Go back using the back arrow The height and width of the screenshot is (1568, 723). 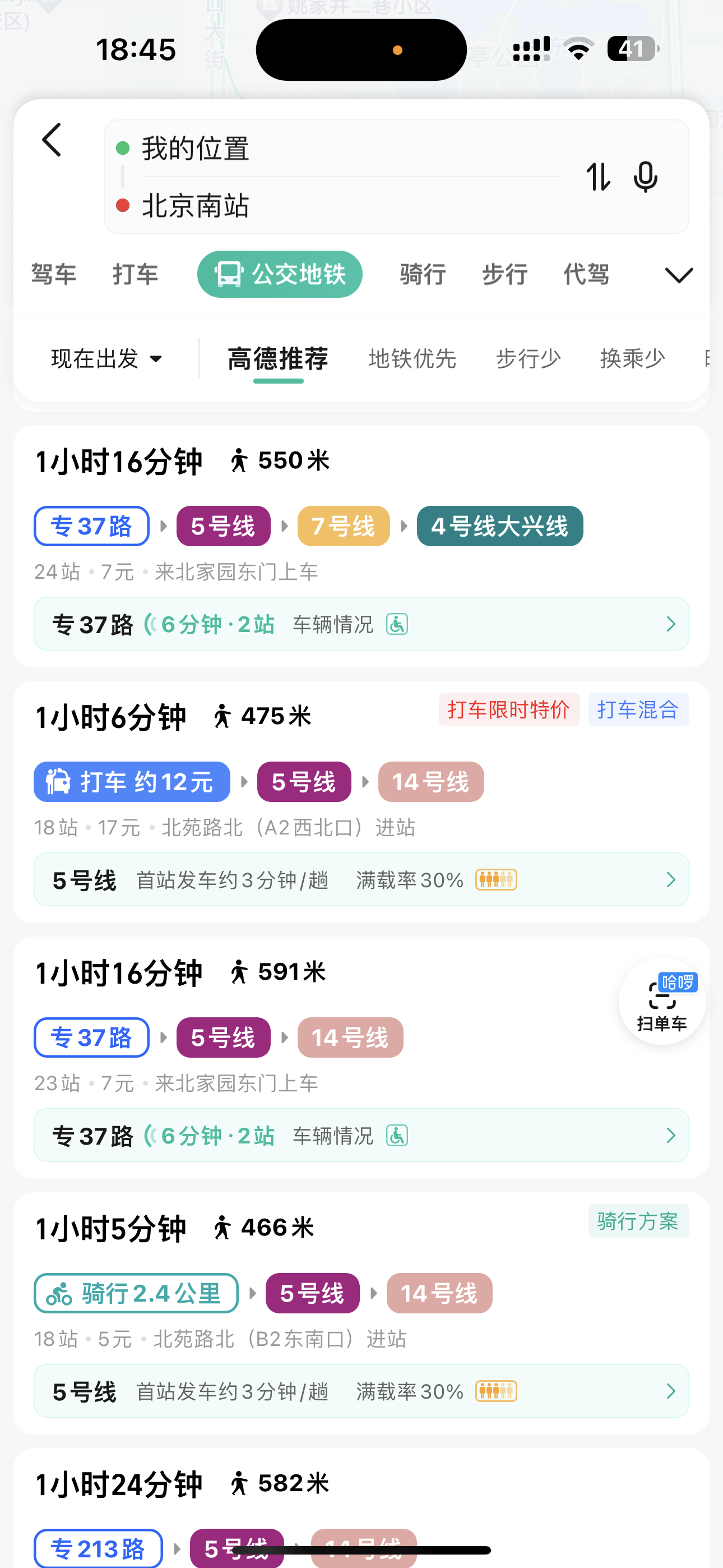pyautogui.click(x=52, y=140)
